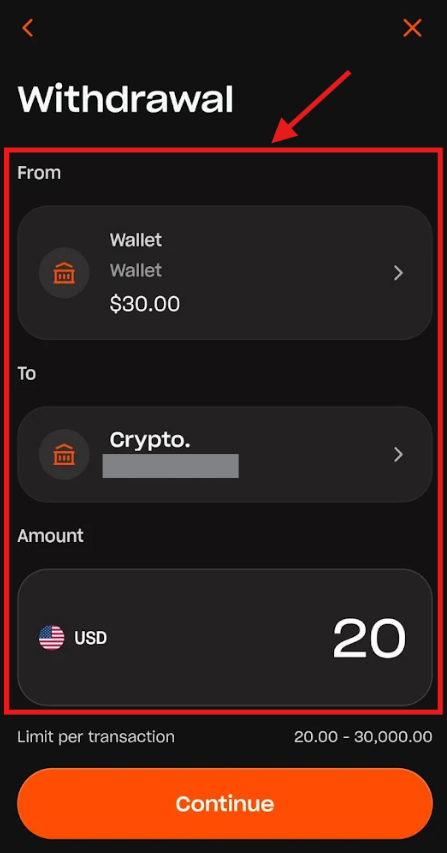Go back with the top-left arrow
Image resolution: width=447 pixels, height=853 pixels.
tap(28, 28)
